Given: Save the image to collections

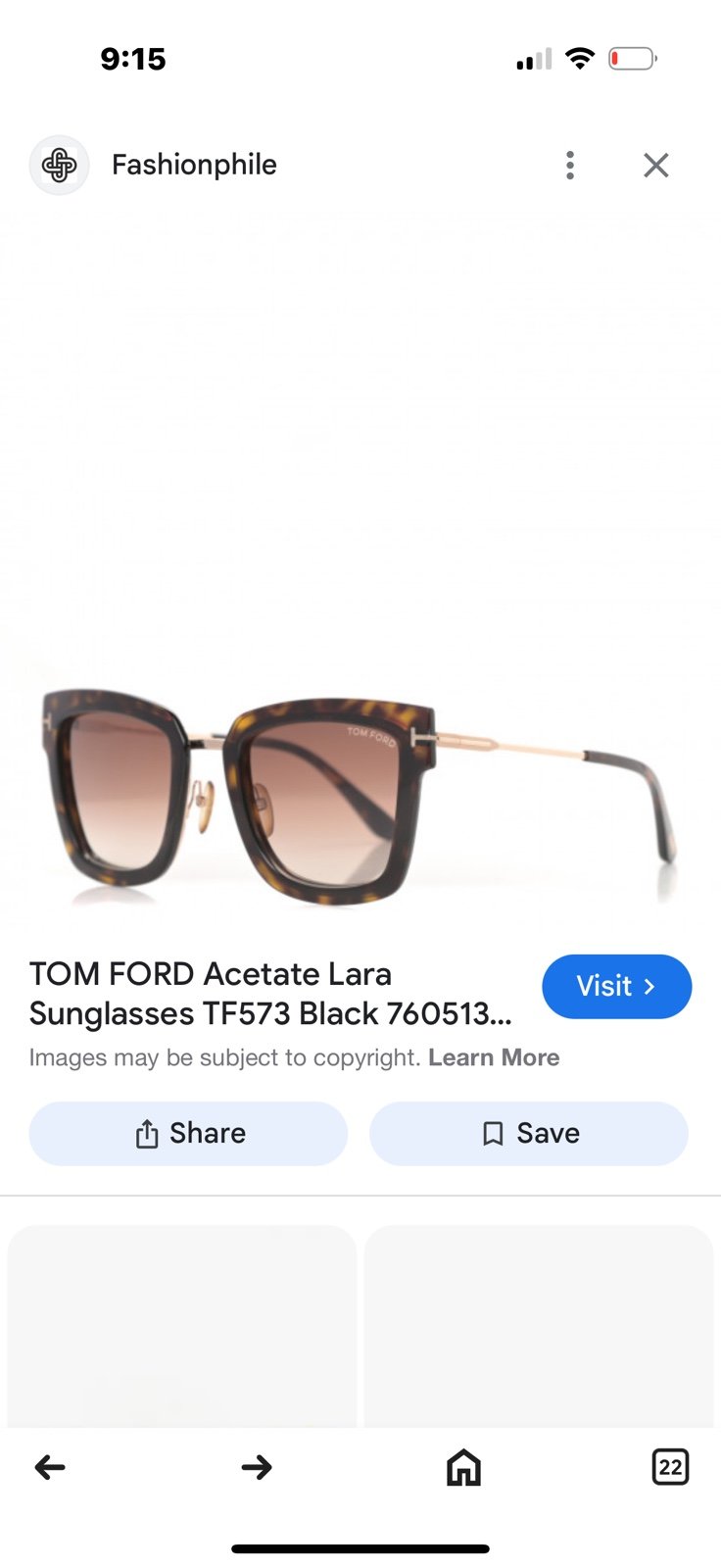Looking at the screenshot, I should 529,1134.
